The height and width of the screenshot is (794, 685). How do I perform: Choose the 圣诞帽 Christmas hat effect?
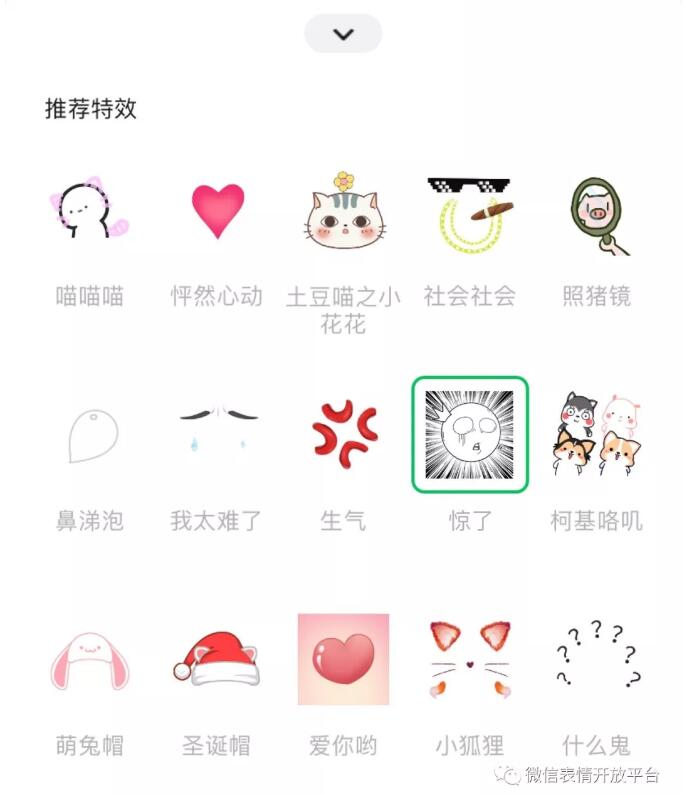coord(217,660)
